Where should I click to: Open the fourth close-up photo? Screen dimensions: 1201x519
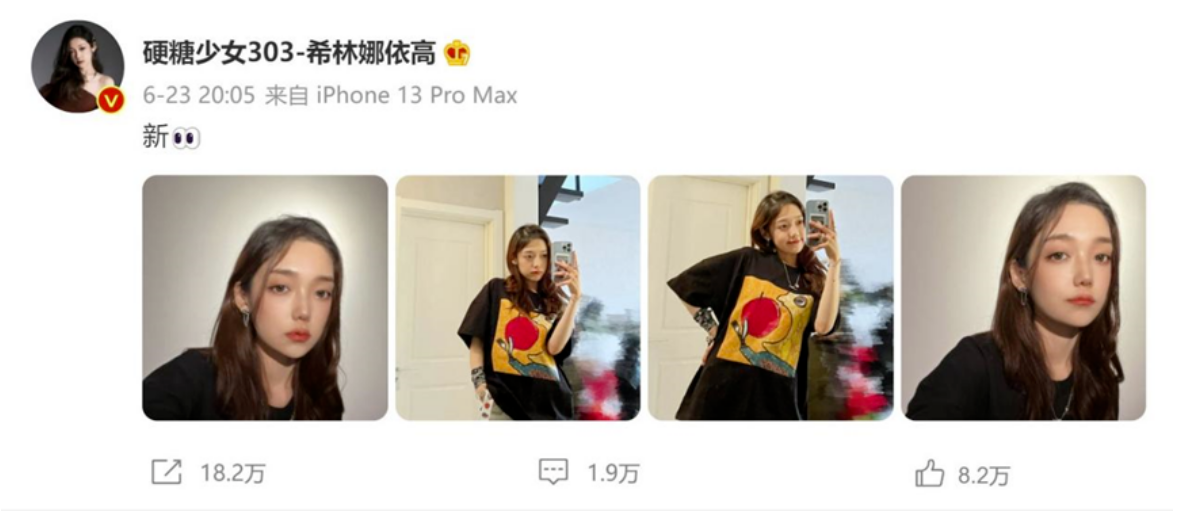coord(1023,298)
